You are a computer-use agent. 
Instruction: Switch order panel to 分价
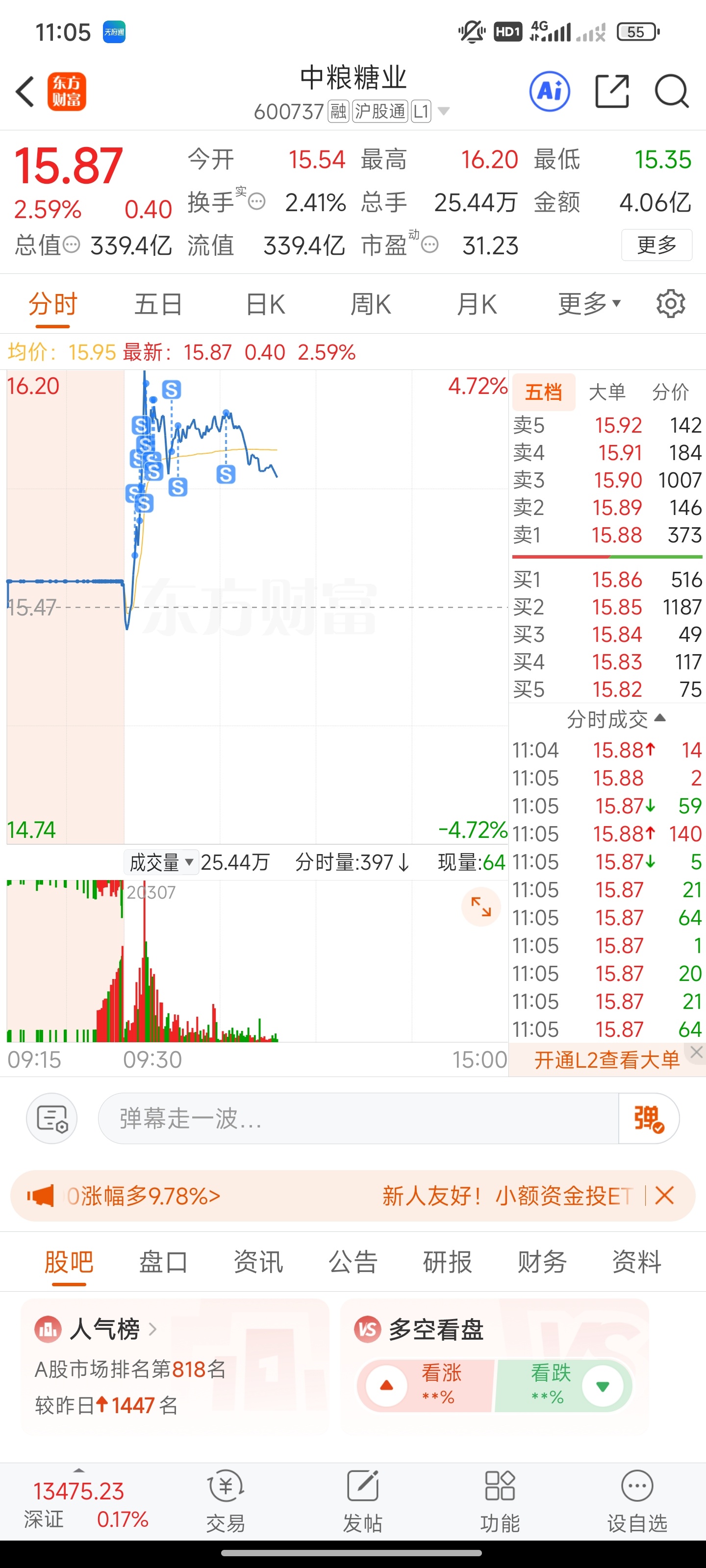pos(670,392)
